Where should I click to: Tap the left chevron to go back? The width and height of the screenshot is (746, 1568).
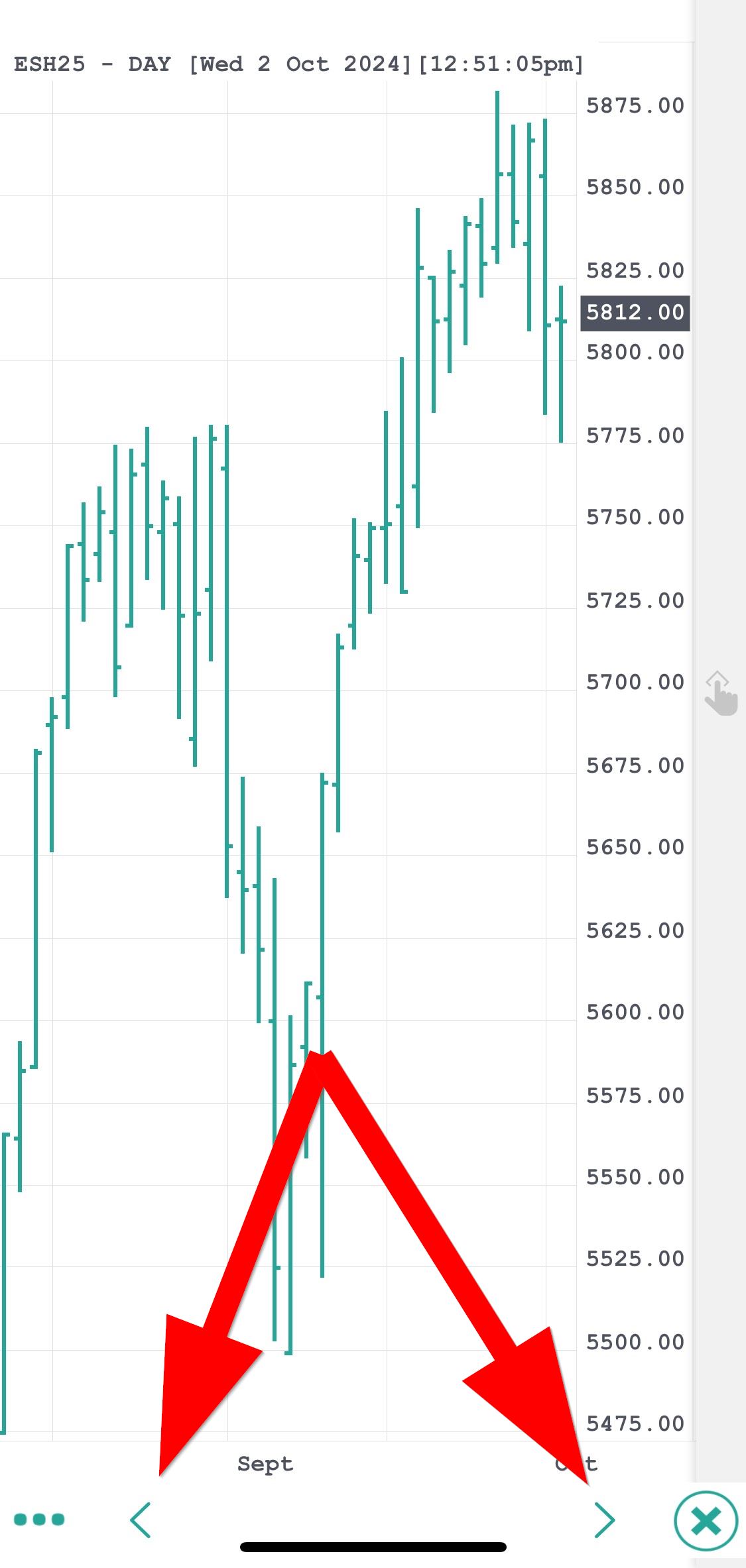coord(141,1520)
